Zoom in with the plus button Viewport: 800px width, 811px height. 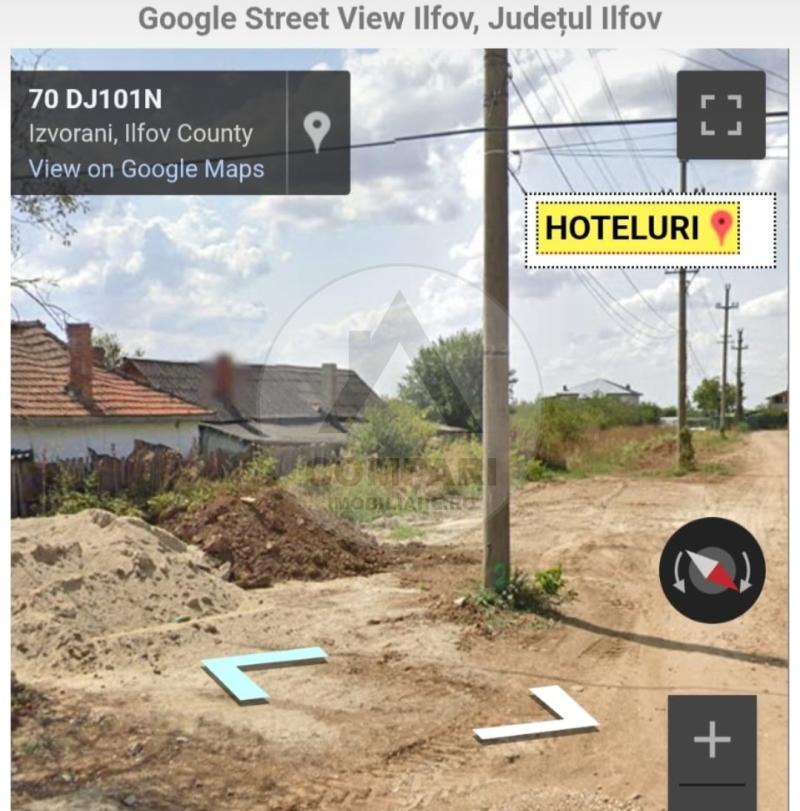[x=712, y=739]
